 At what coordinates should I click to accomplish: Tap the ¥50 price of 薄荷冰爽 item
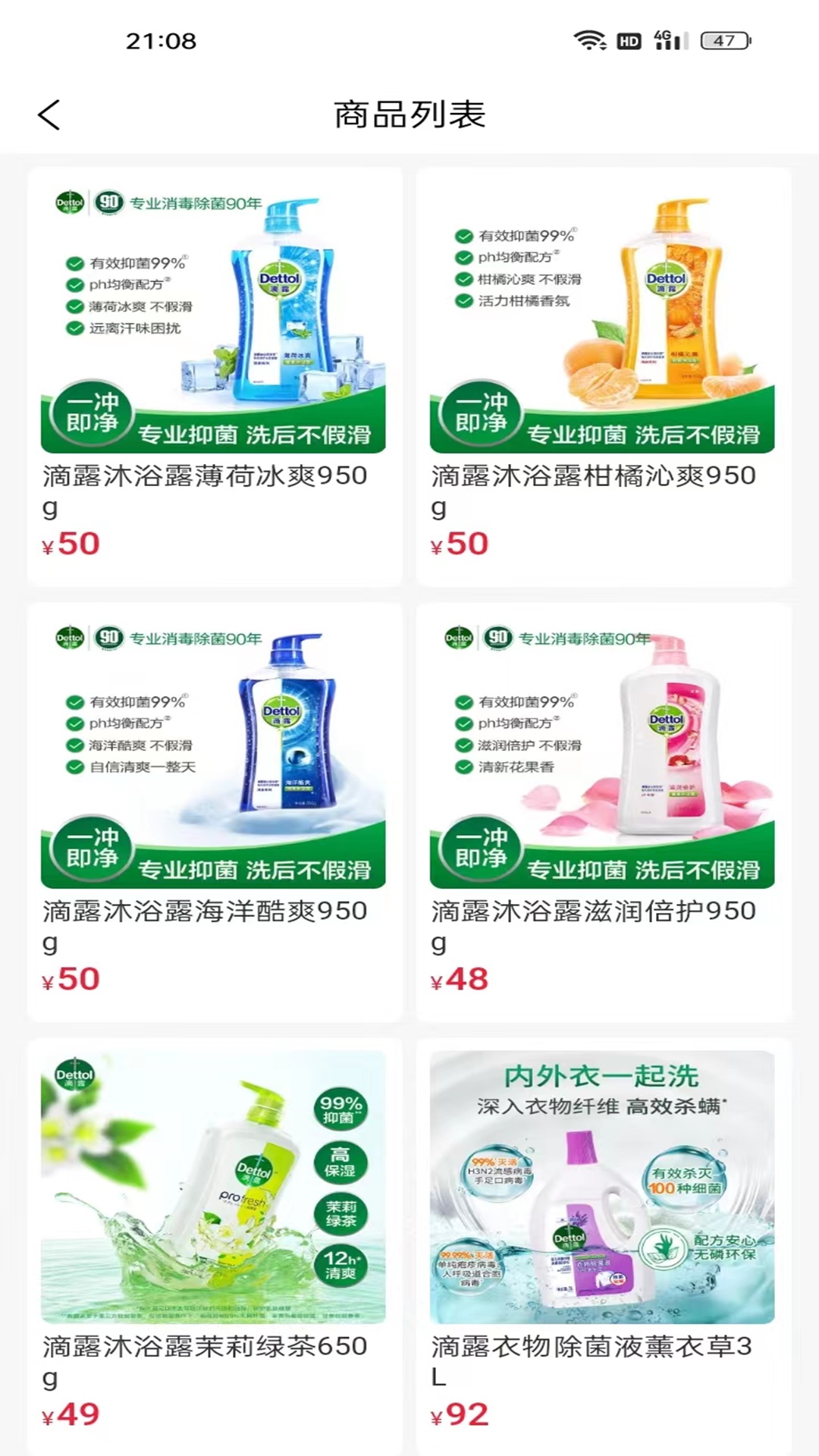[x=72, y=543]
